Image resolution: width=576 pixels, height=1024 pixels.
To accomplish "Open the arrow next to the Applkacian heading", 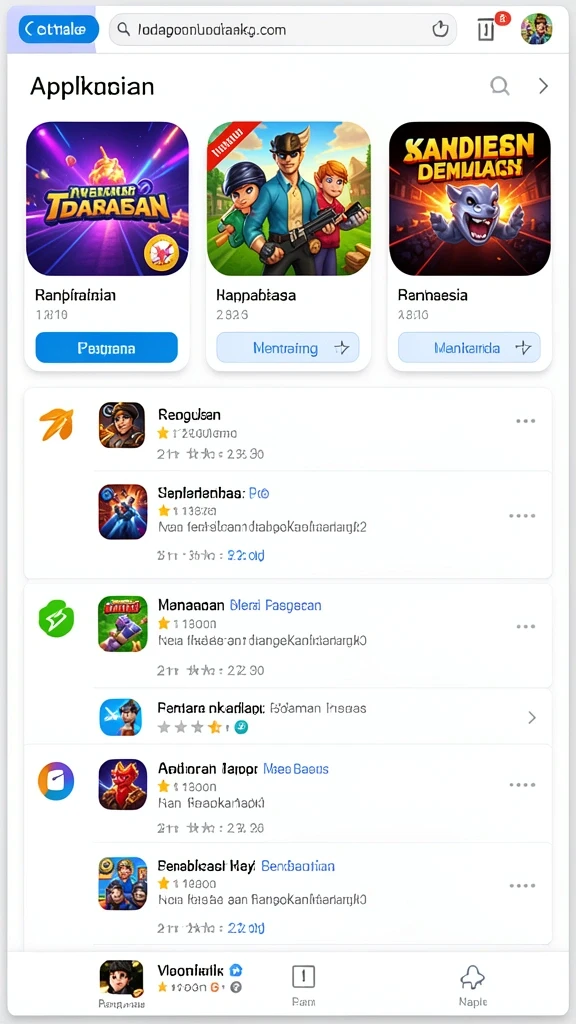I will tap(543, 86).
